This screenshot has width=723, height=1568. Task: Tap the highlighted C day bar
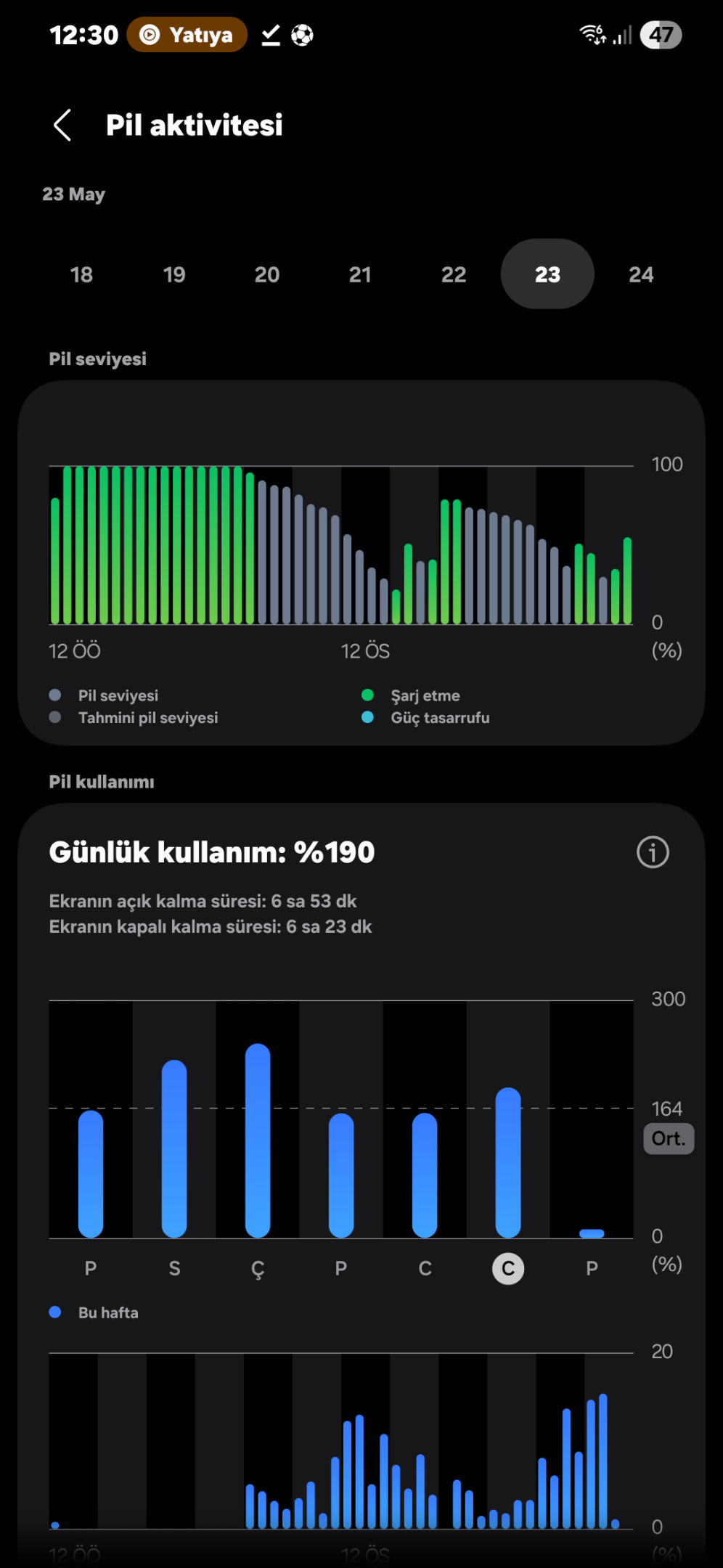pos(508,1162)
